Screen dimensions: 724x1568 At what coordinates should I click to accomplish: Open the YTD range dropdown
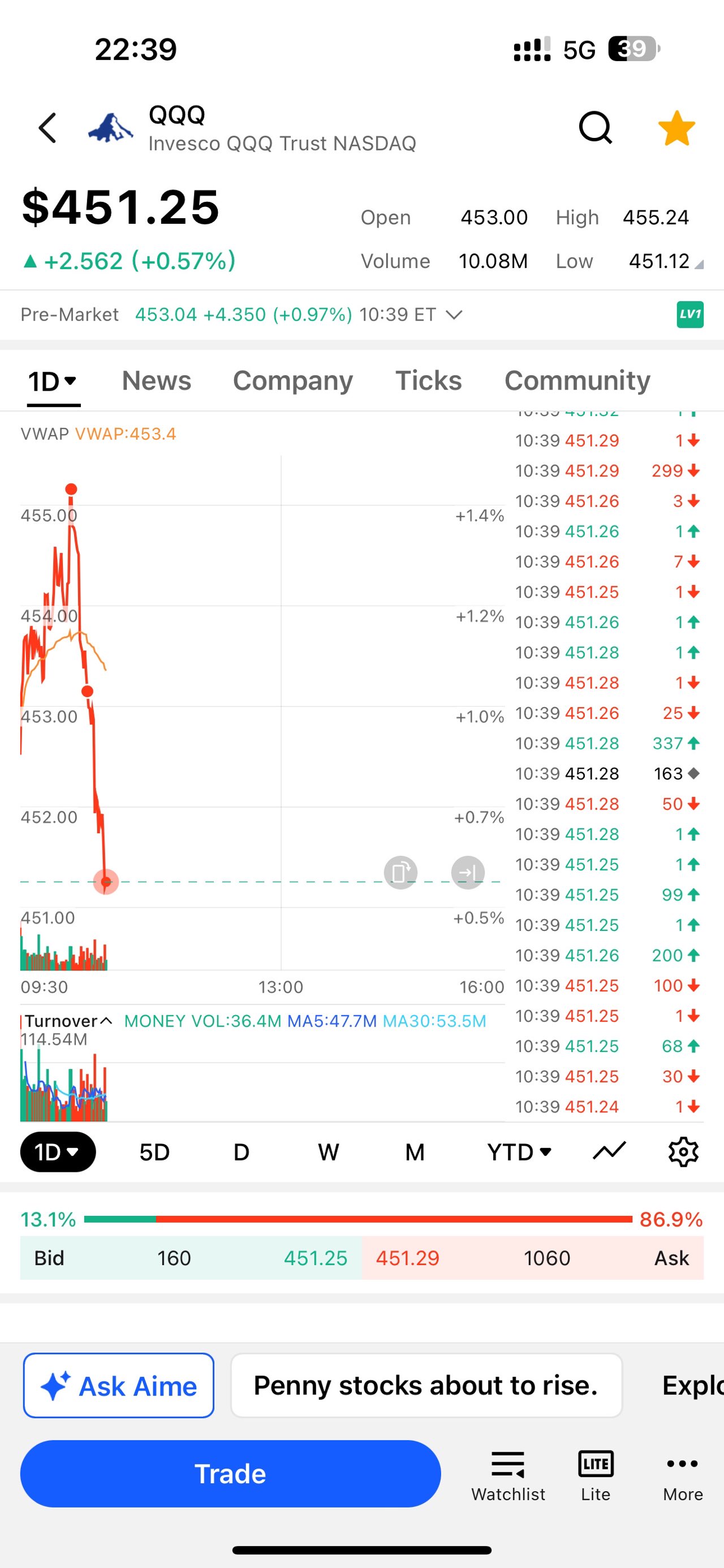coord(519,1151)
